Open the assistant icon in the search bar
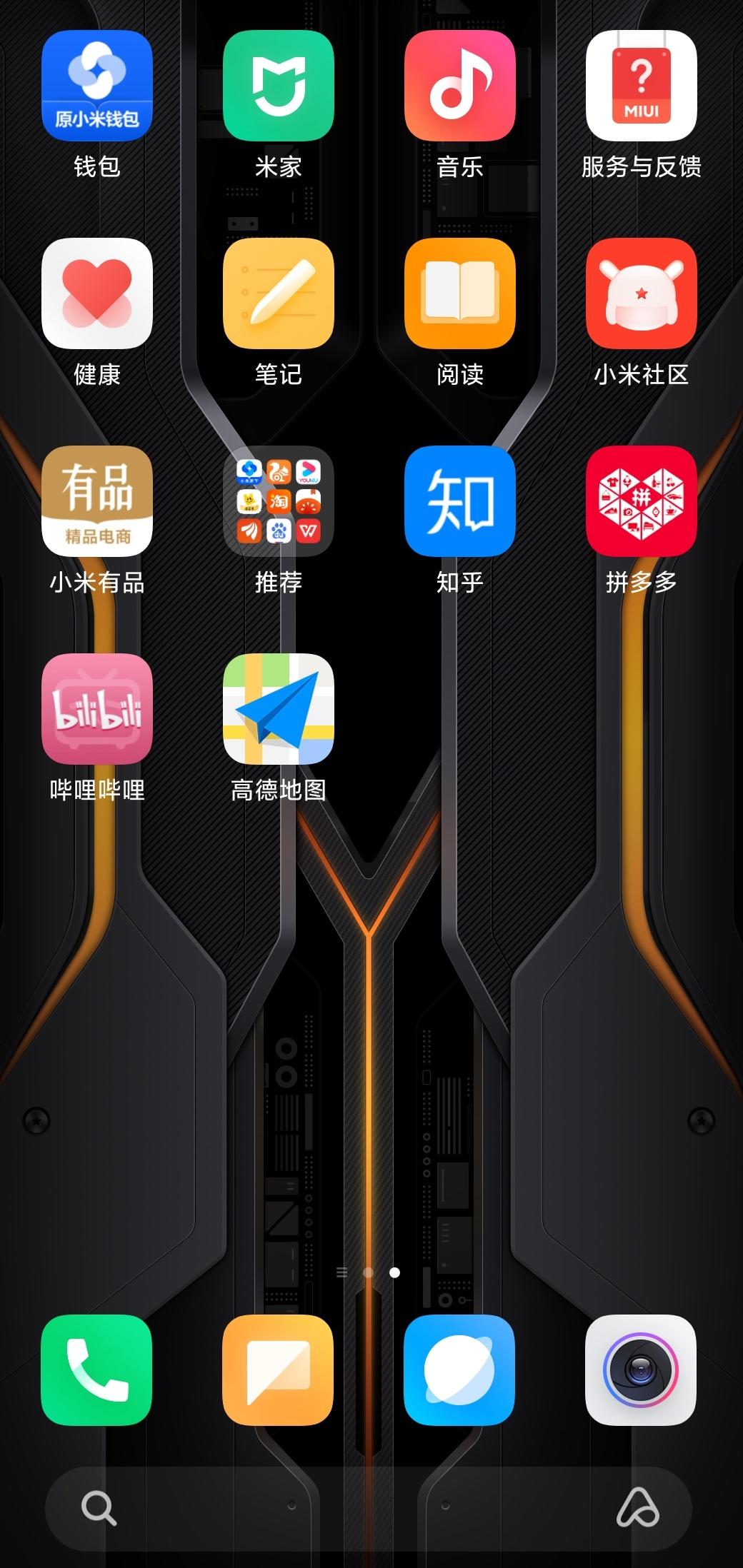 [638, 1507]
